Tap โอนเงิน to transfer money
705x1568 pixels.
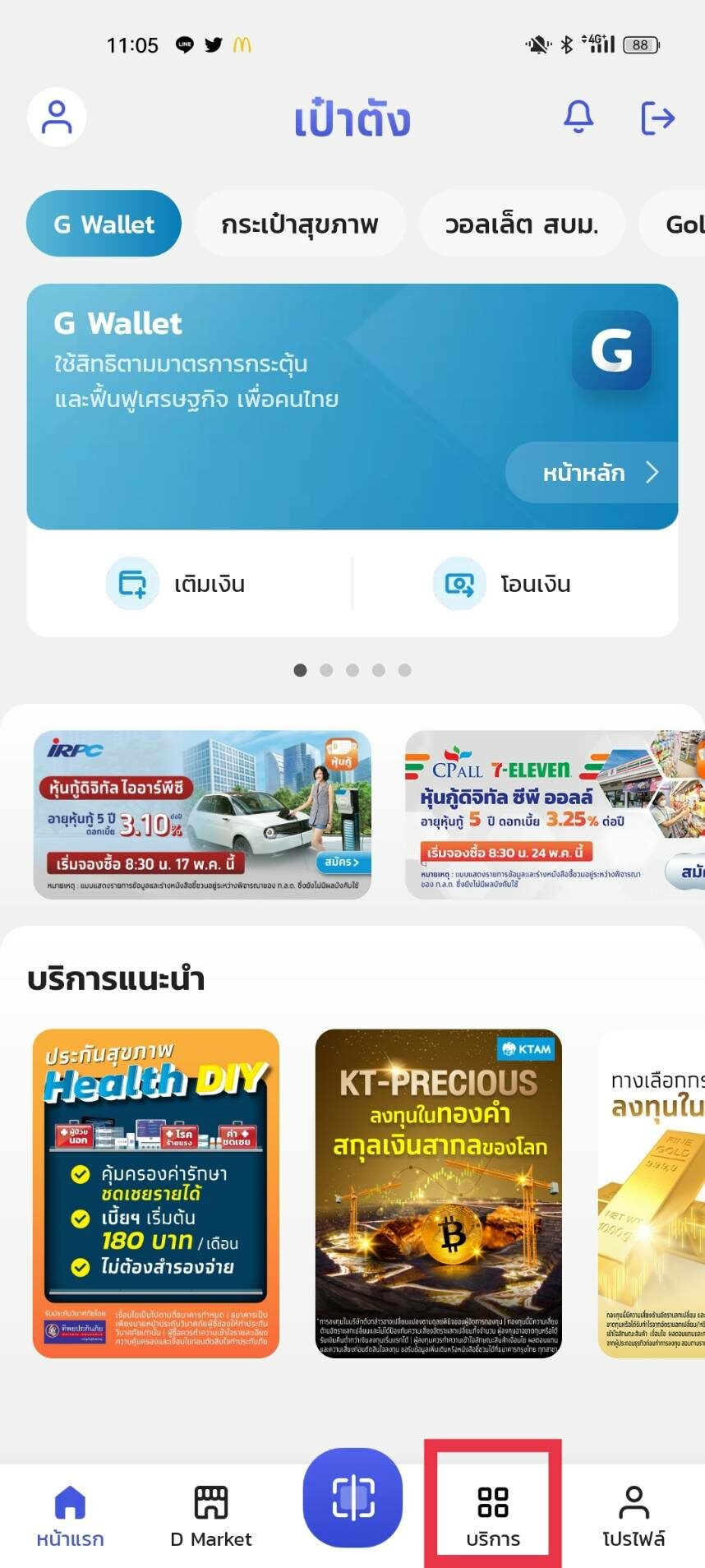pyautogui.click(x=514, y=584)
